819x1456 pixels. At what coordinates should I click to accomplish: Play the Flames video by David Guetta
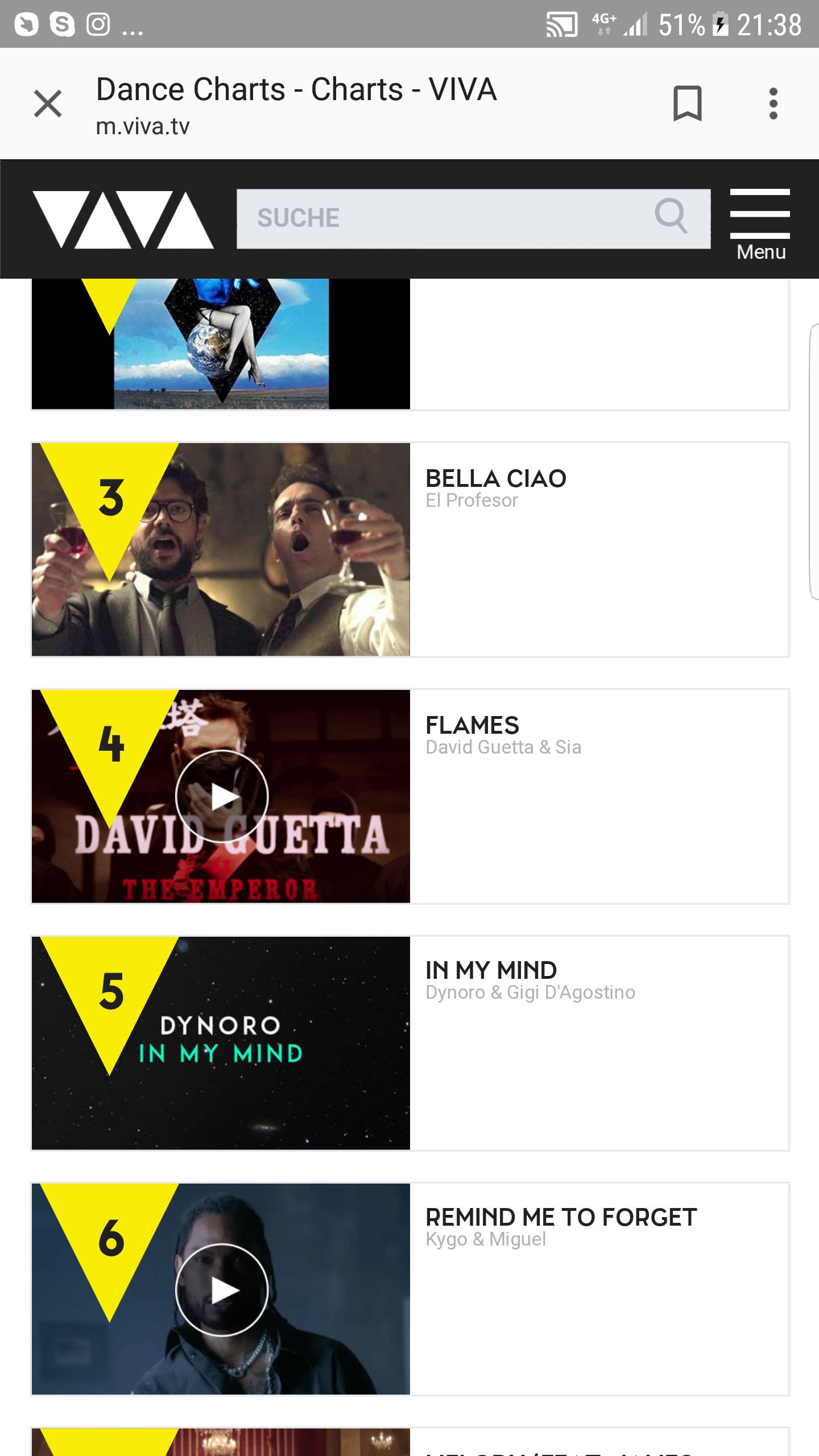pos(222,796)
